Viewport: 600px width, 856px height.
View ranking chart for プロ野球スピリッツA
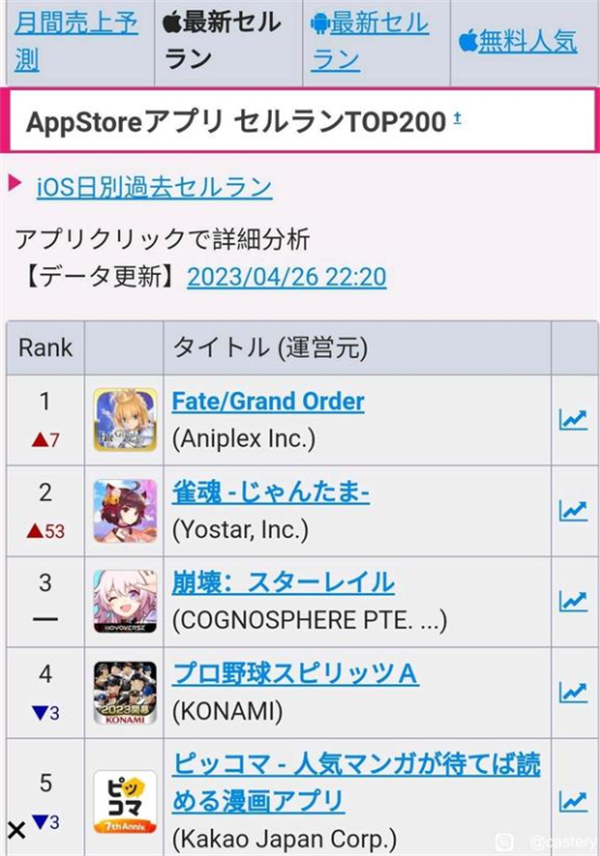[573, 692]
